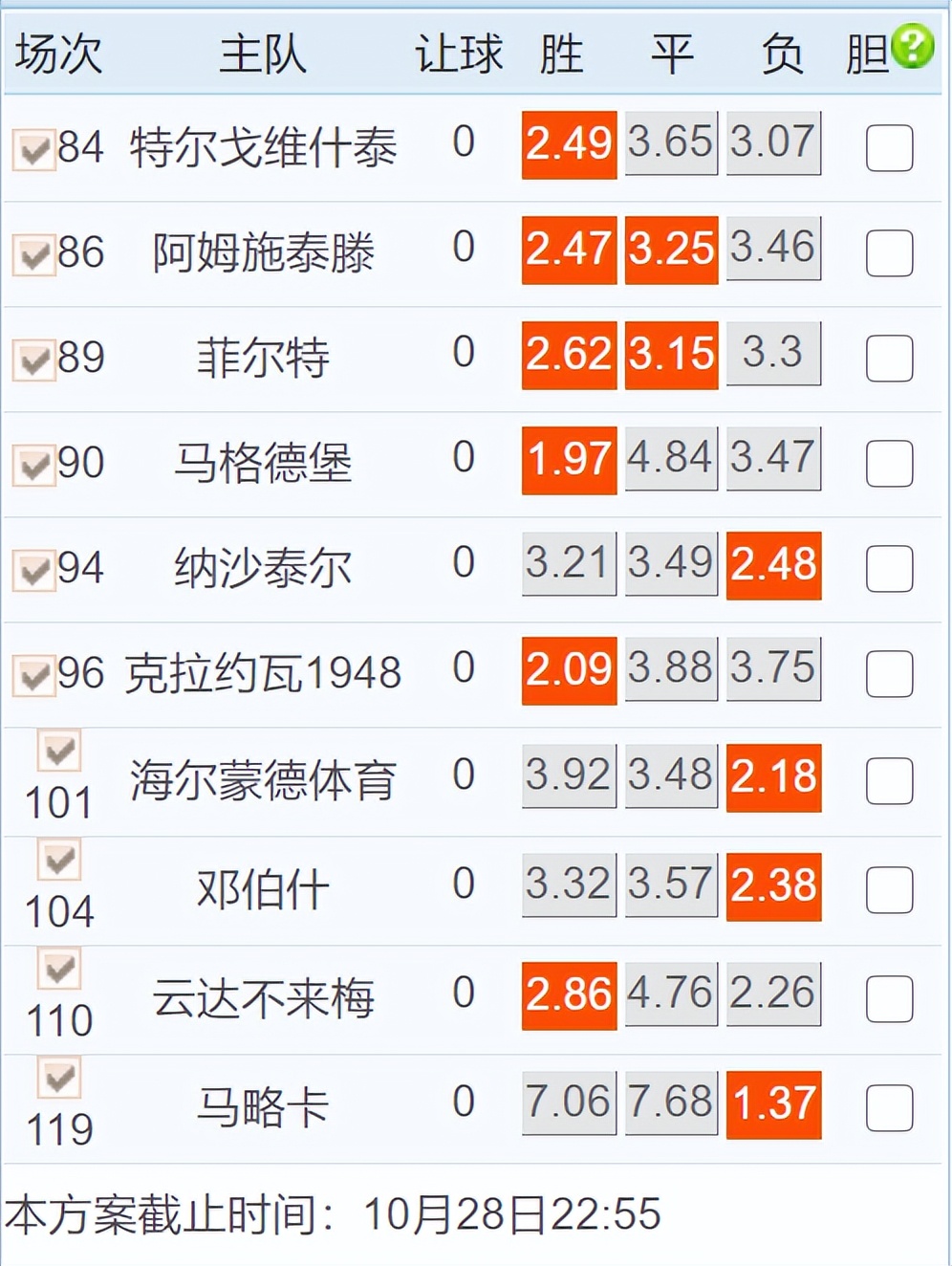Select draw odds 3.65 for match 84
This screenshot has height=1266, width=952.
[x=671, y=142]
